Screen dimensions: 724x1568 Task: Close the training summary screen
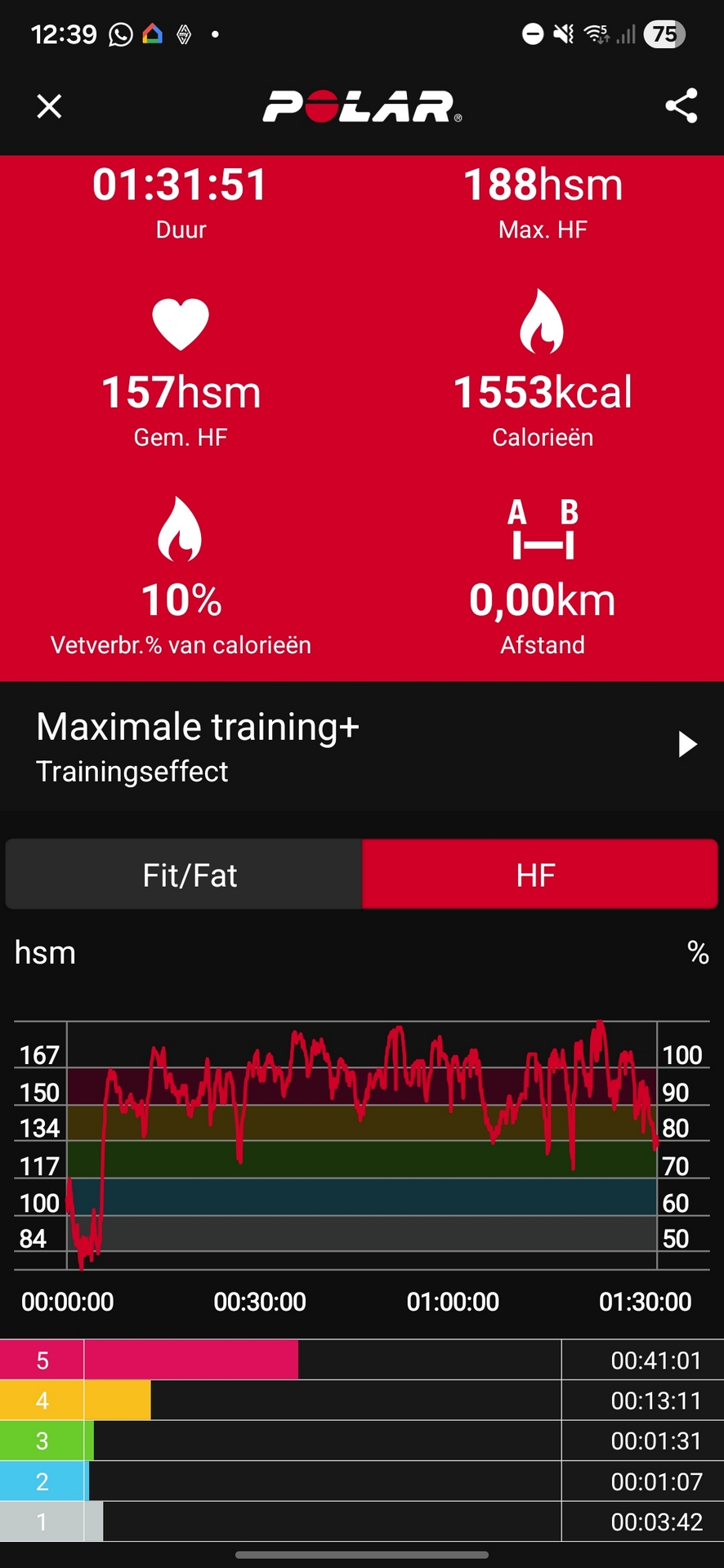tap(49, 106)
